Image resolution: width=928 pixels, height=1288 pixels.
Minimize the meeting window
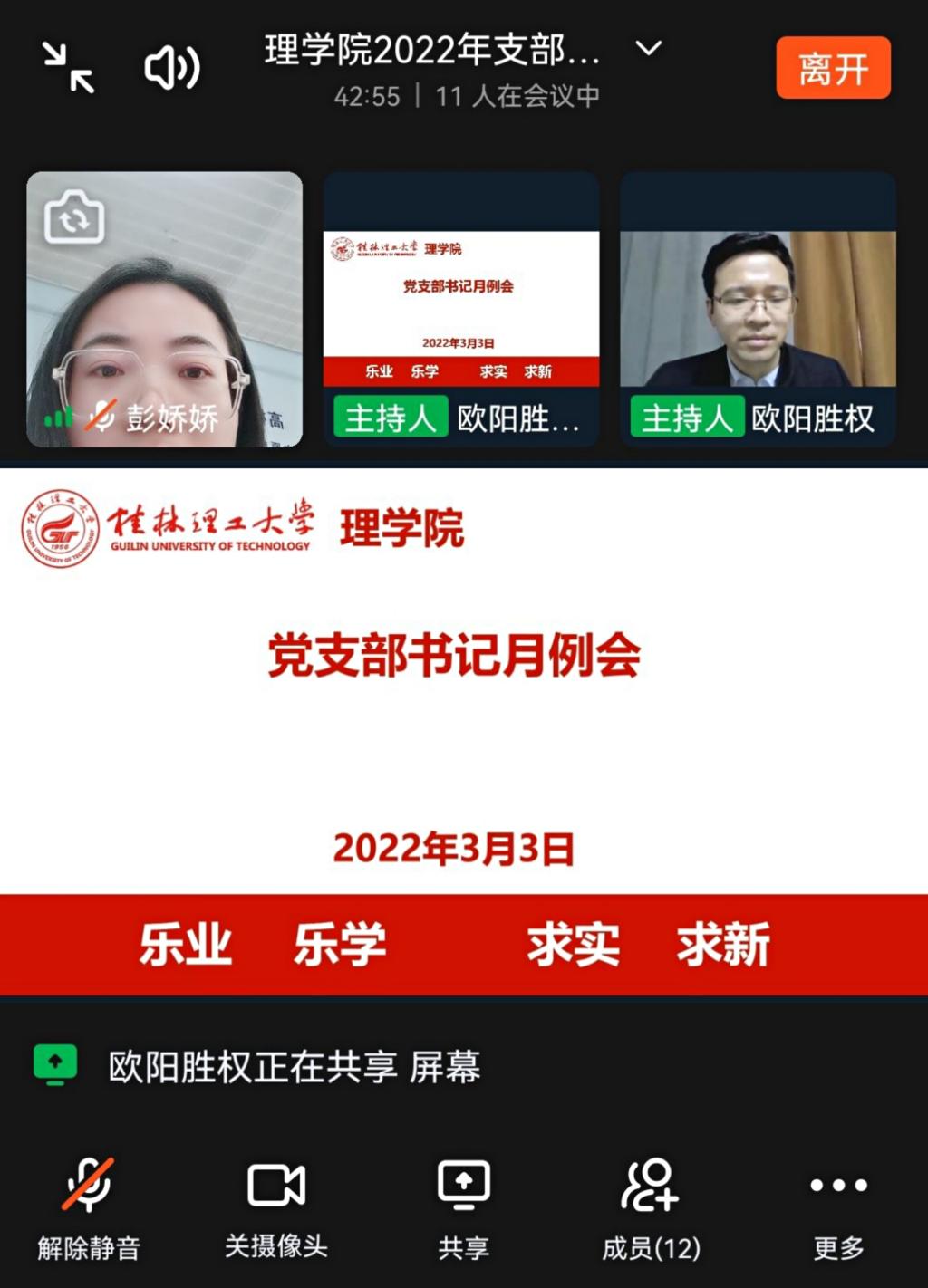pos(69,68)
